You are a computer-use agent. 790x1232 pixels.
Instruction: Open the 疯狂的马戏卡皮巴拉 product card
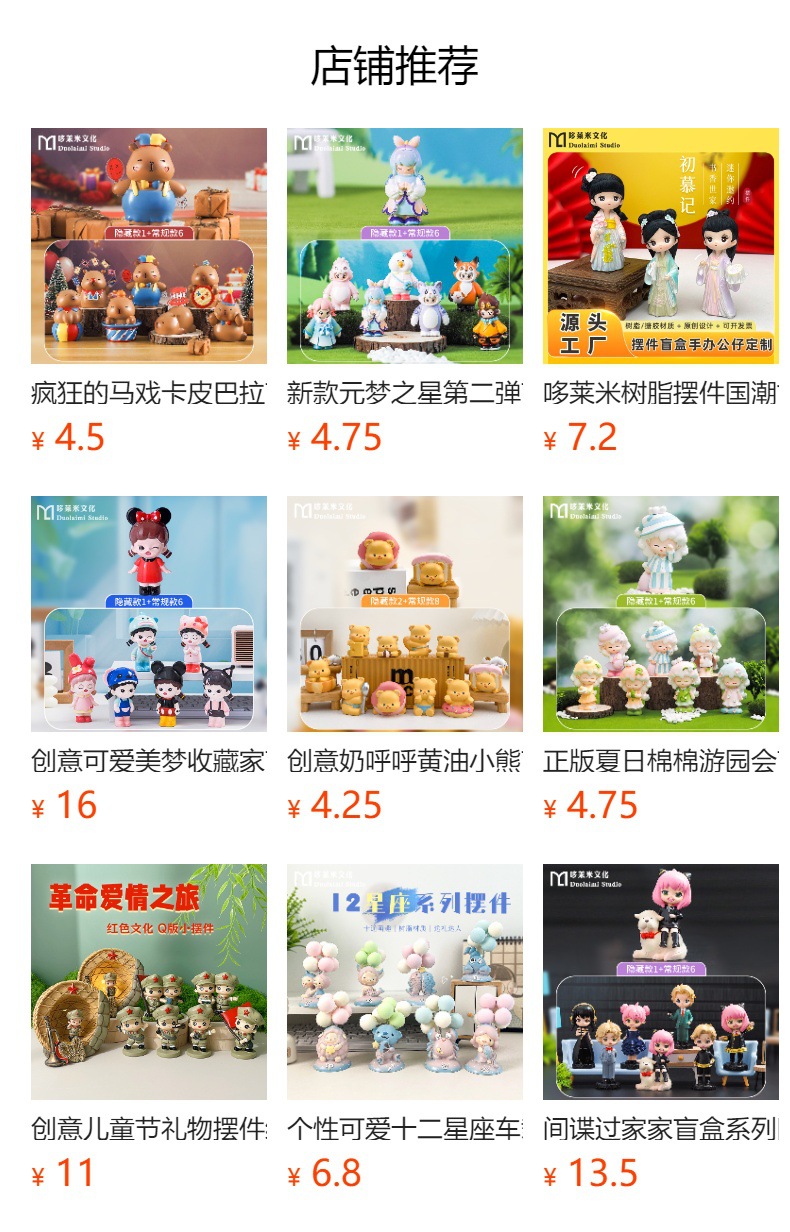coord(149,246)
